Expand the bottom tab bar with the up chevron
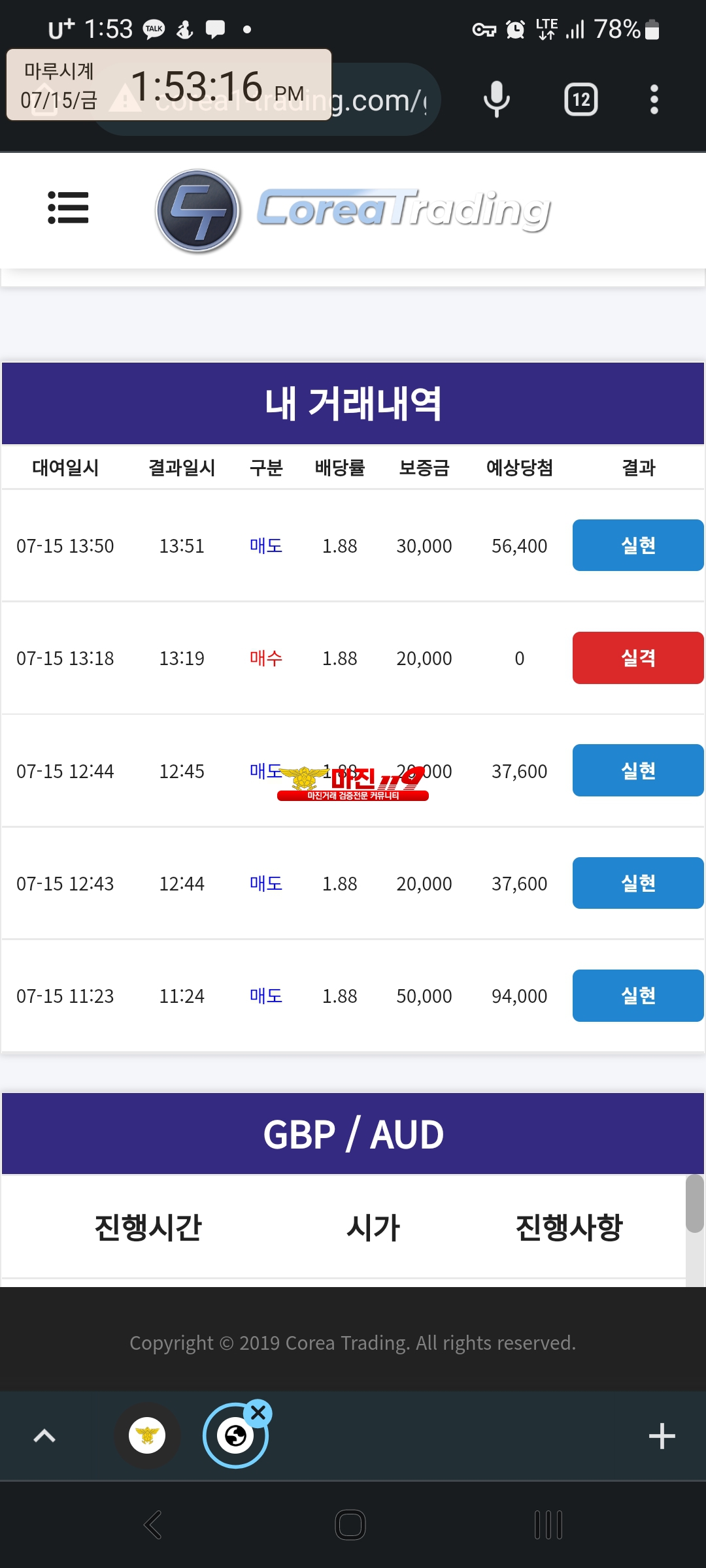Screen dimensions: 706x1568 click(44, 1435)
